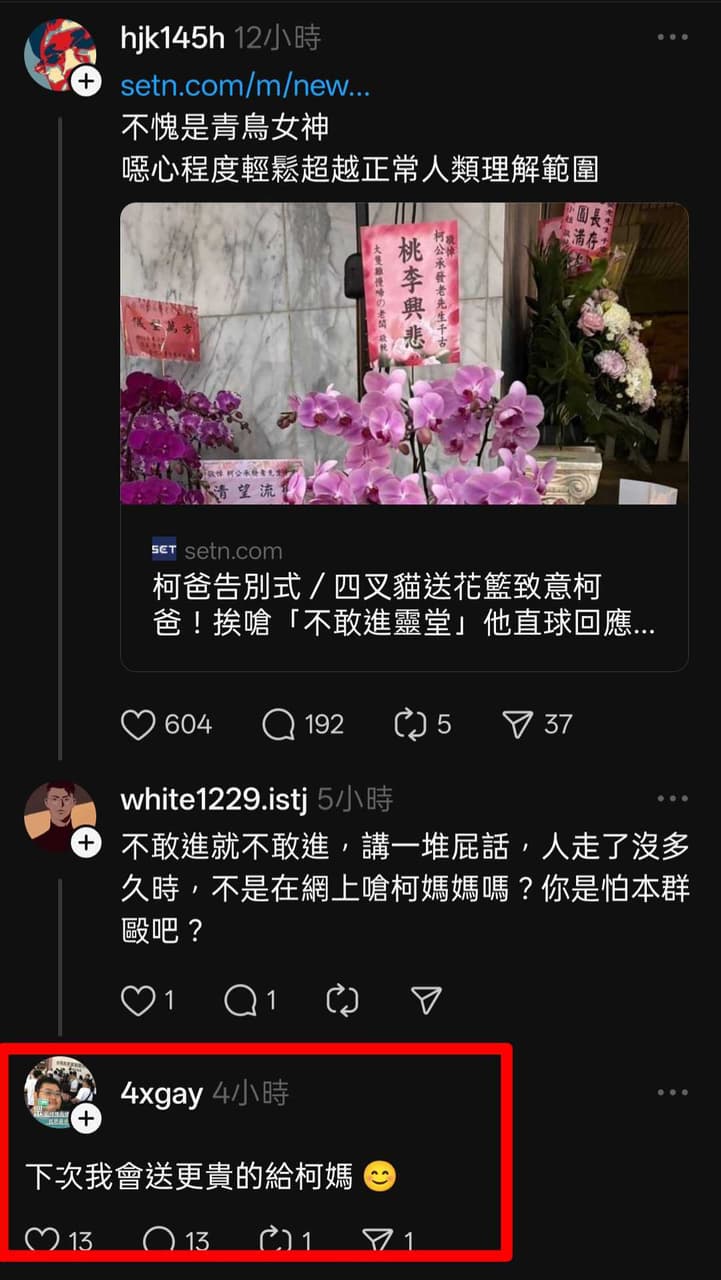
Task: Repost 4xgay's reply
Action: pyautogui.click(x=276, y=1241)
